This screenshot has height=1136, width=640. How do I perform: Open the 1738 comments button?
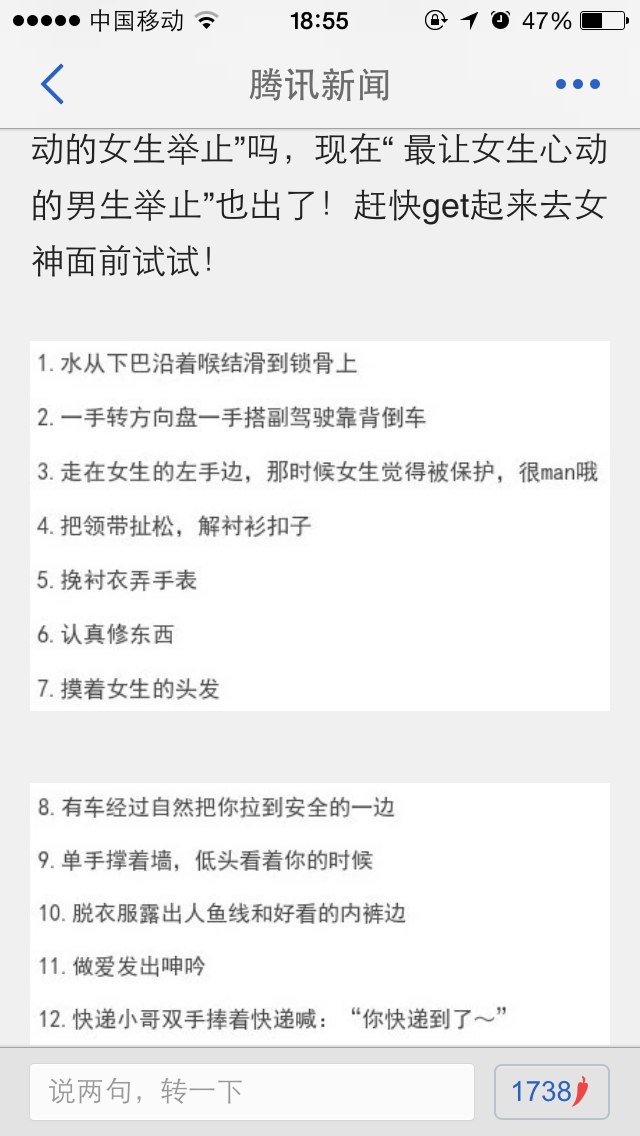pyautogui.click(x=552, y=1091)
